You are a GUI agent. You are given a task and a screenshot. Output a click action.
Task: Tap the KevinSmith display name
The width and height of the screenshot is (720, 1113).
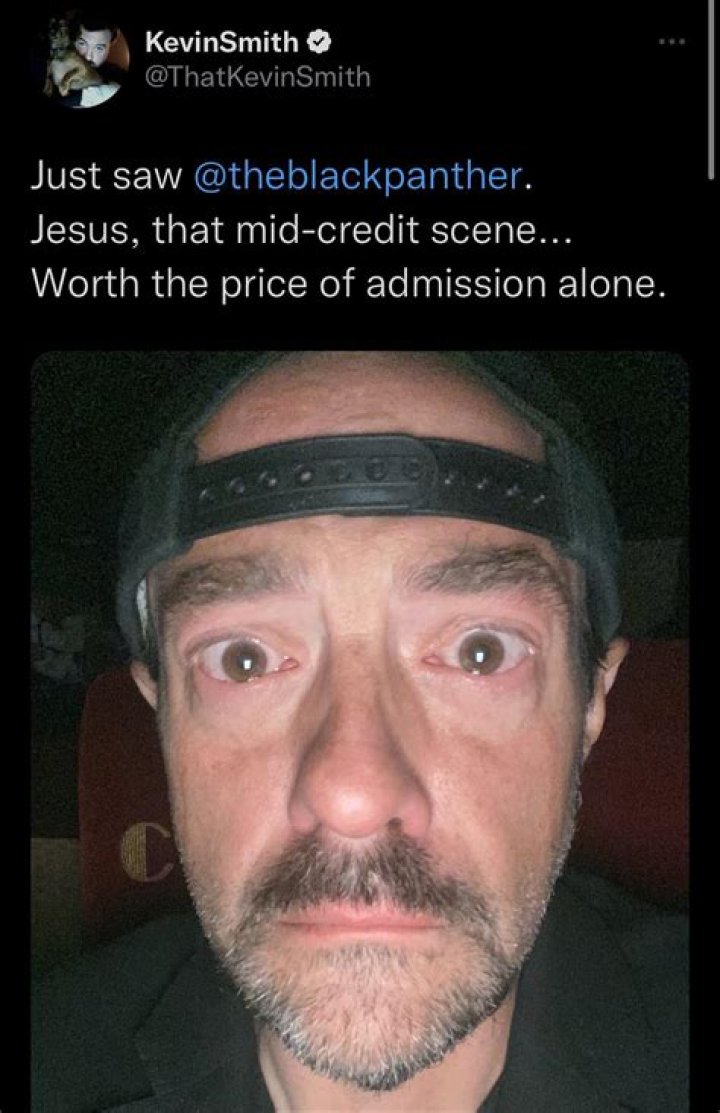221,42
